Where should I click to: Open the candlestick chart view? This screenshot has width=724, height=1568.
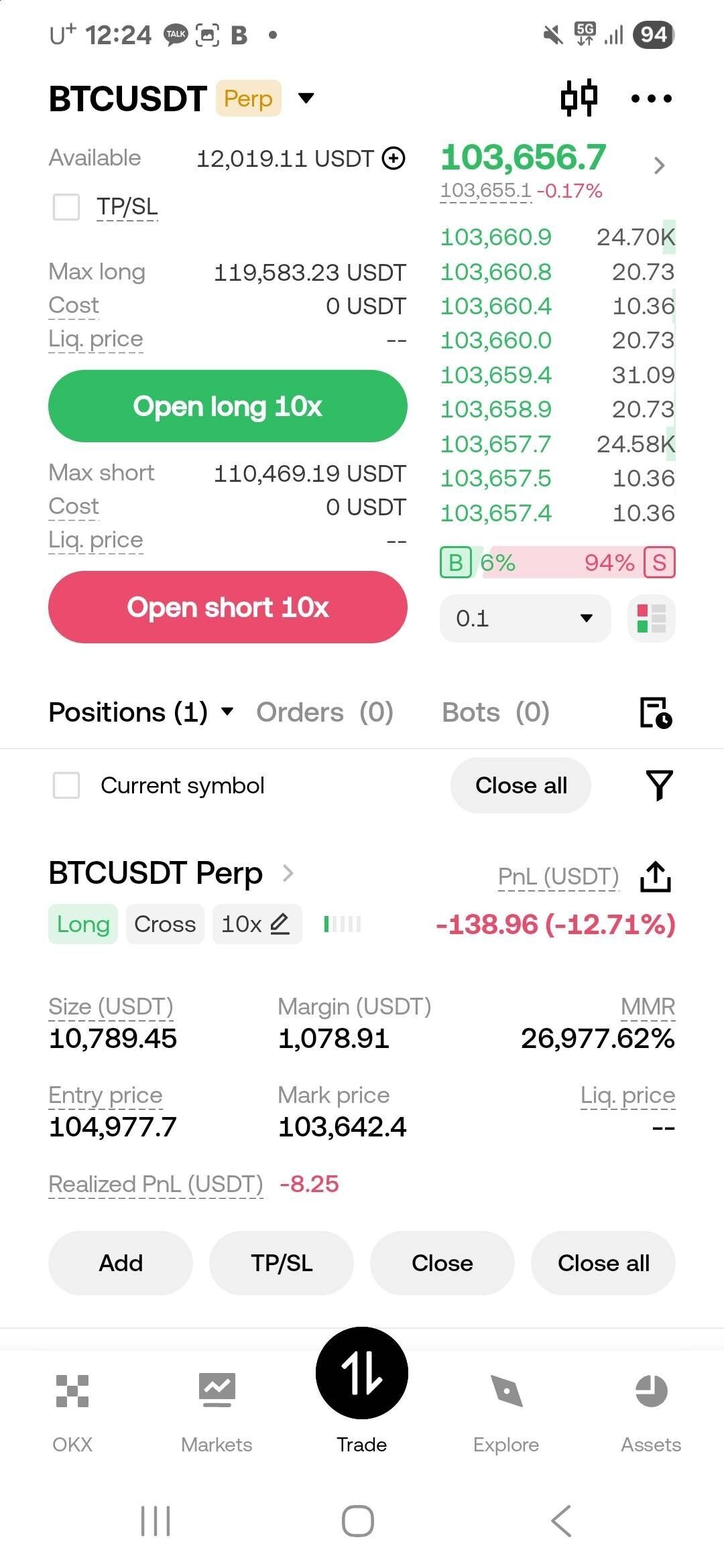tap(579, 98)
